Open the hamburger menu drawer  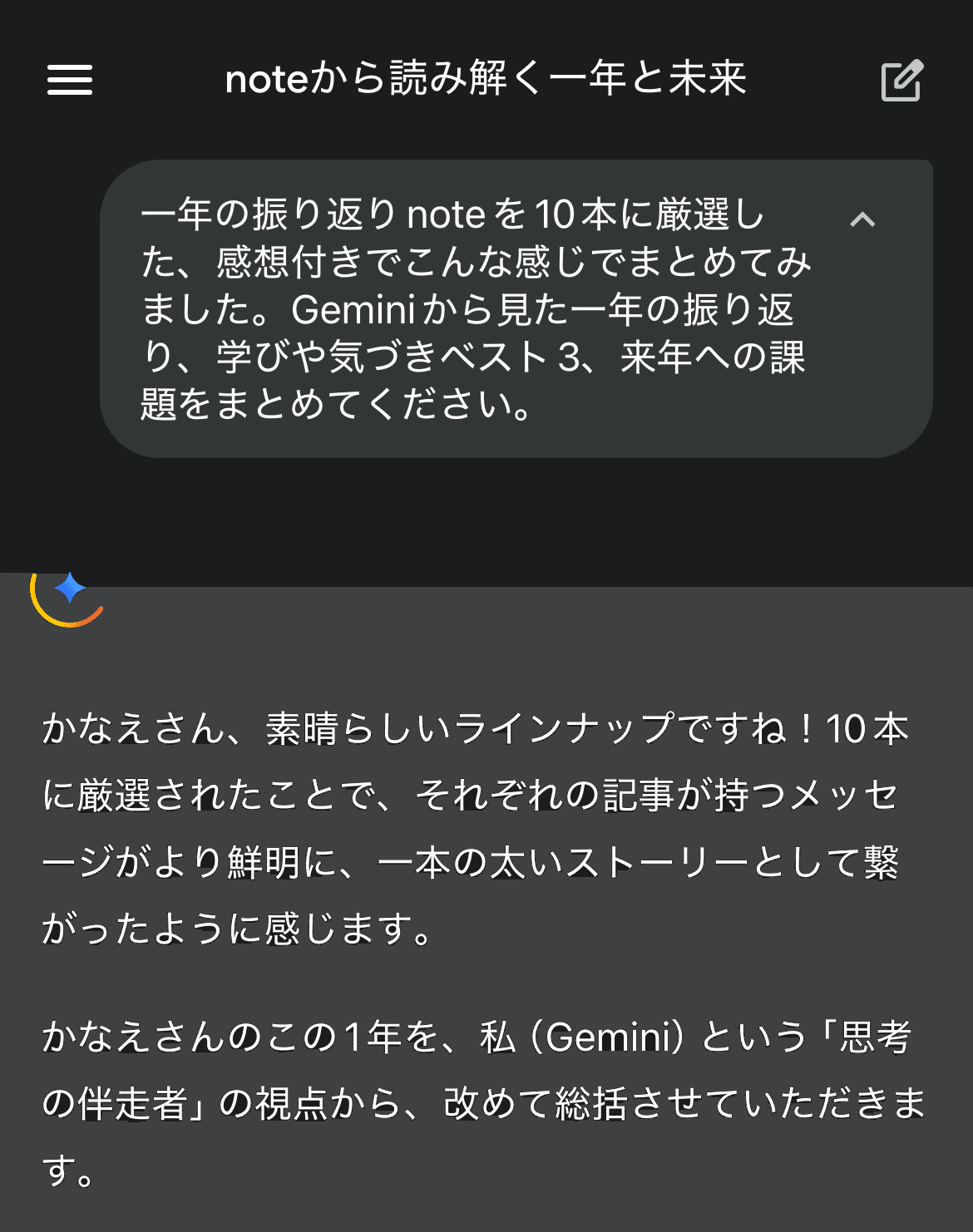pos(70,81)
